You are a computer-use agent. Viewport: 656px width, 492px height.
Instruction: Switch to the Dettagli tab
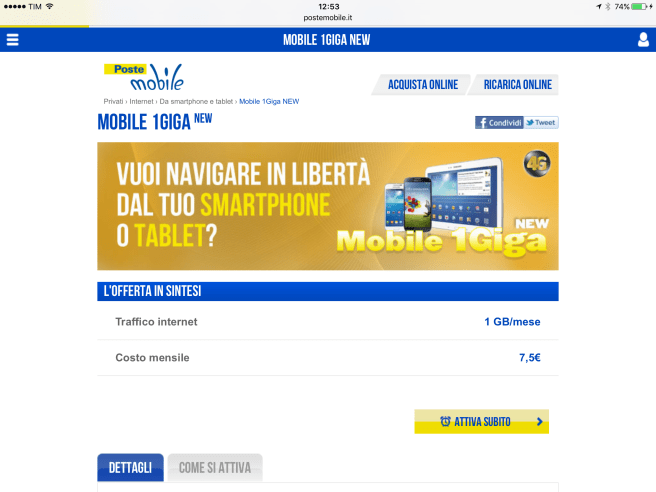(x=130, y=468)
